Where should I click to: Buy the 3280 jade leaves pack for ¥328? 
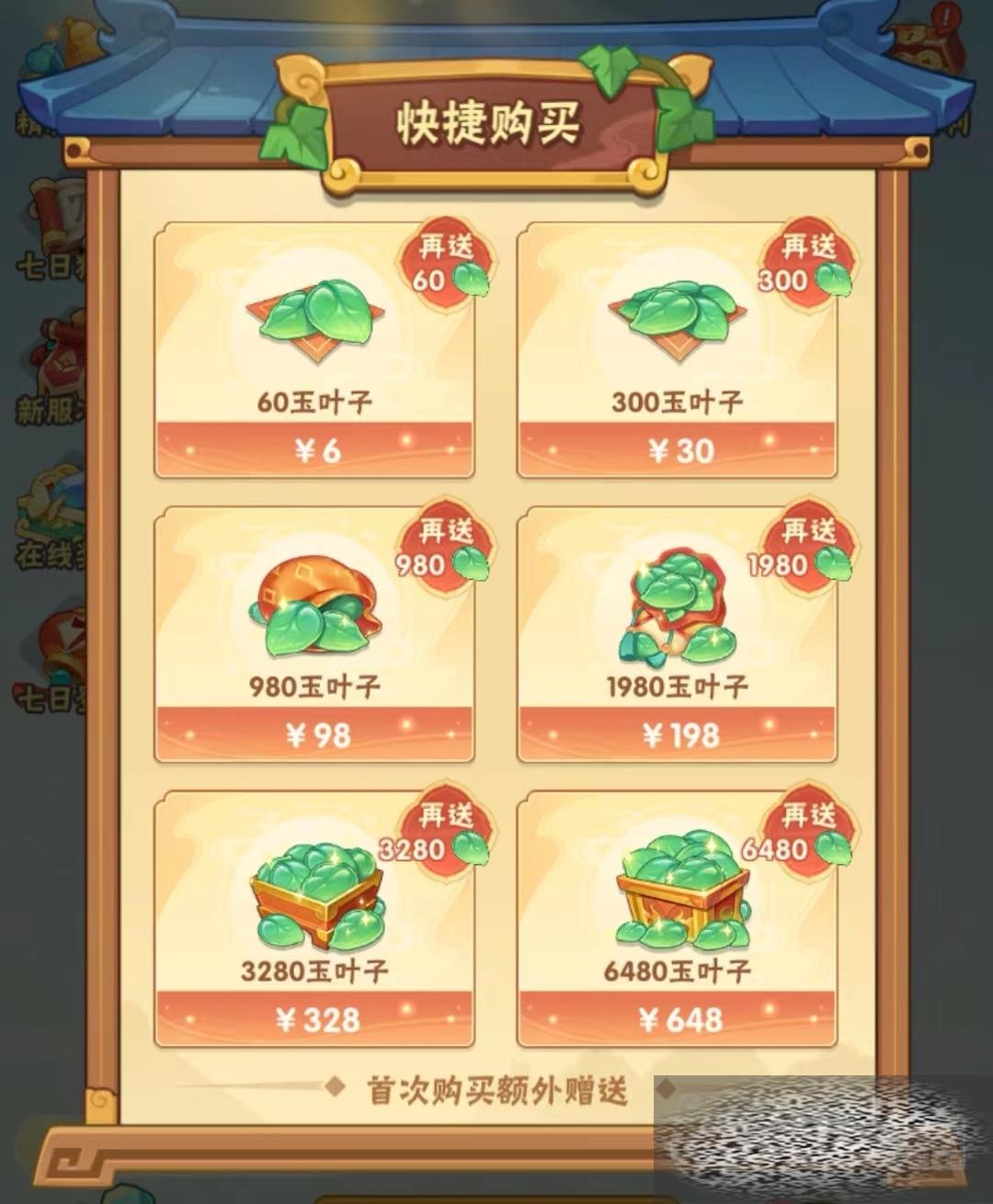[314, 1019]
